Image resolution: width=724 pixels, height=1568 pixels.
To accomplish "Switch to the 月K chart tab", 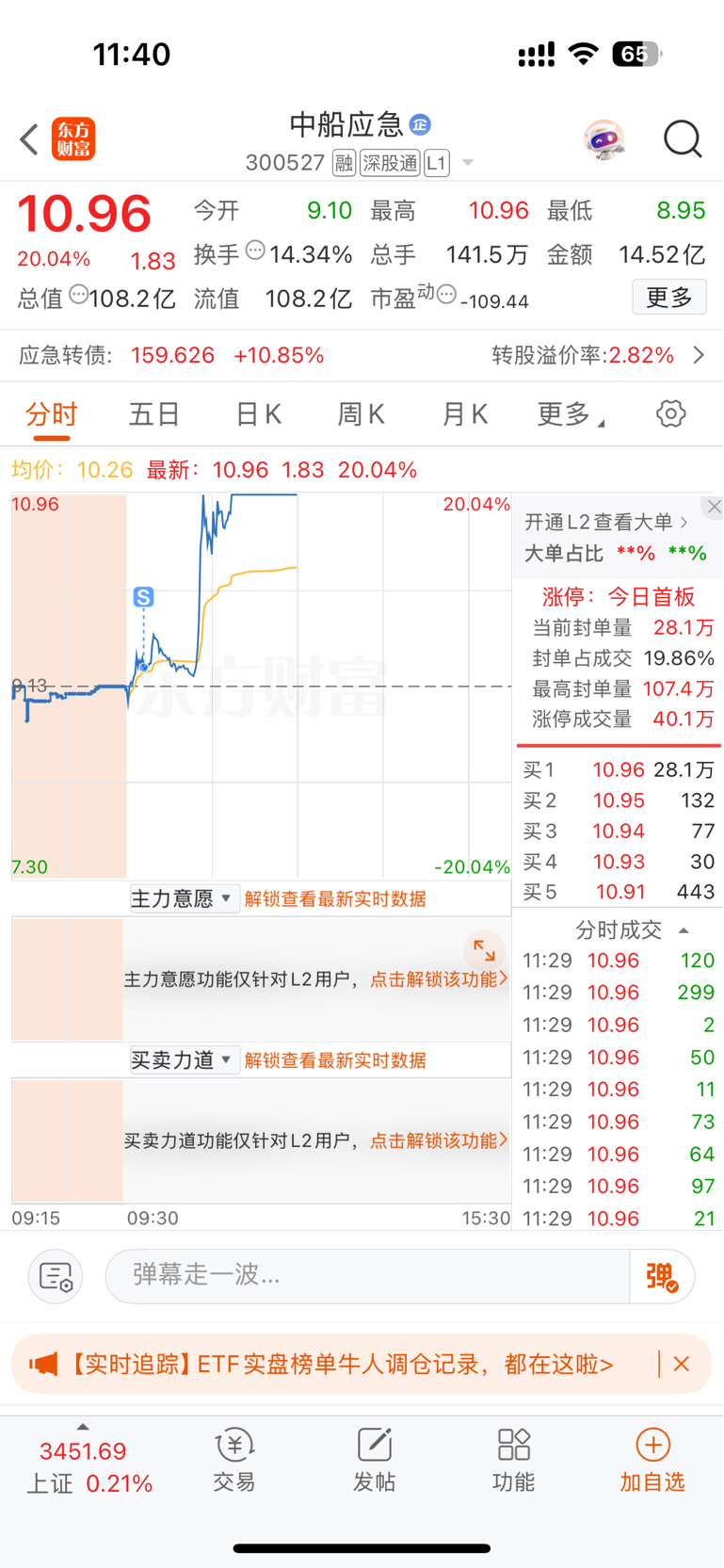I will (465, 414).
